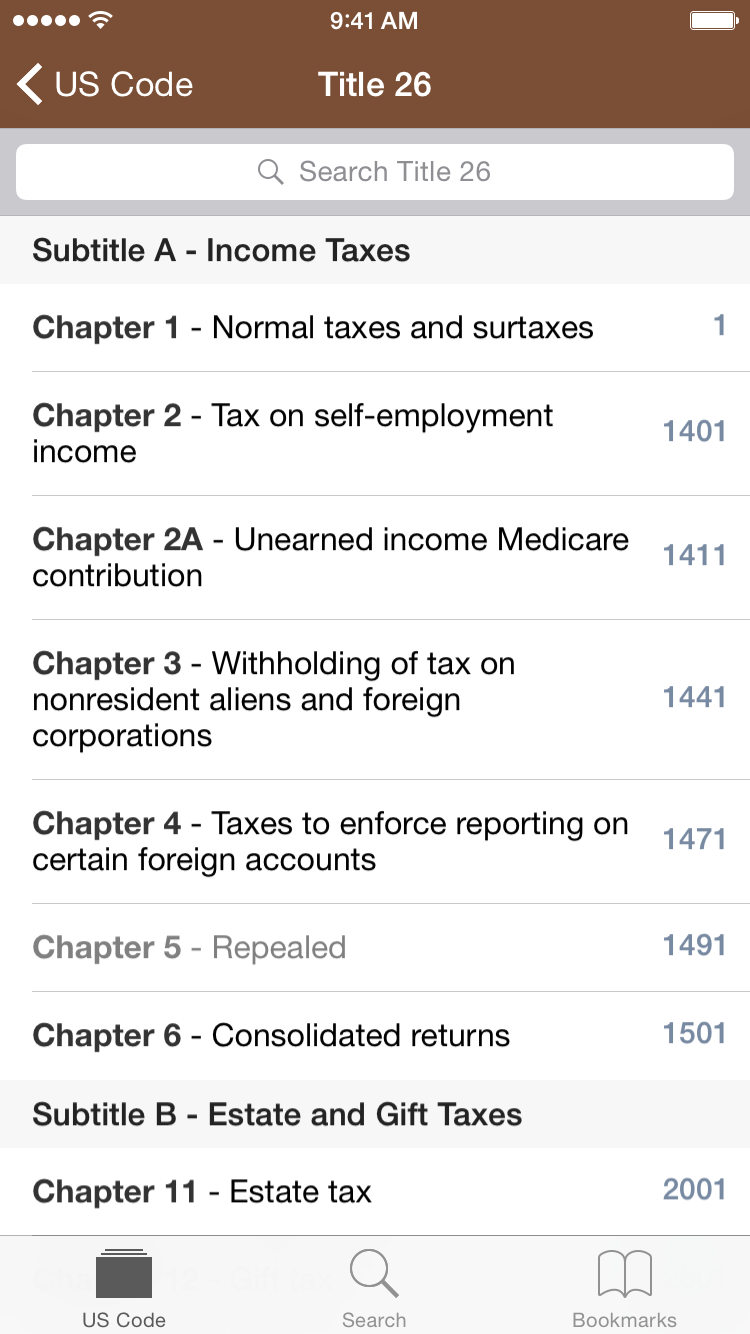Open Chapter 3 Withholding on nonresident aliens
The height and width of the screenshot is (1334, 750).
tap(375, 700)
